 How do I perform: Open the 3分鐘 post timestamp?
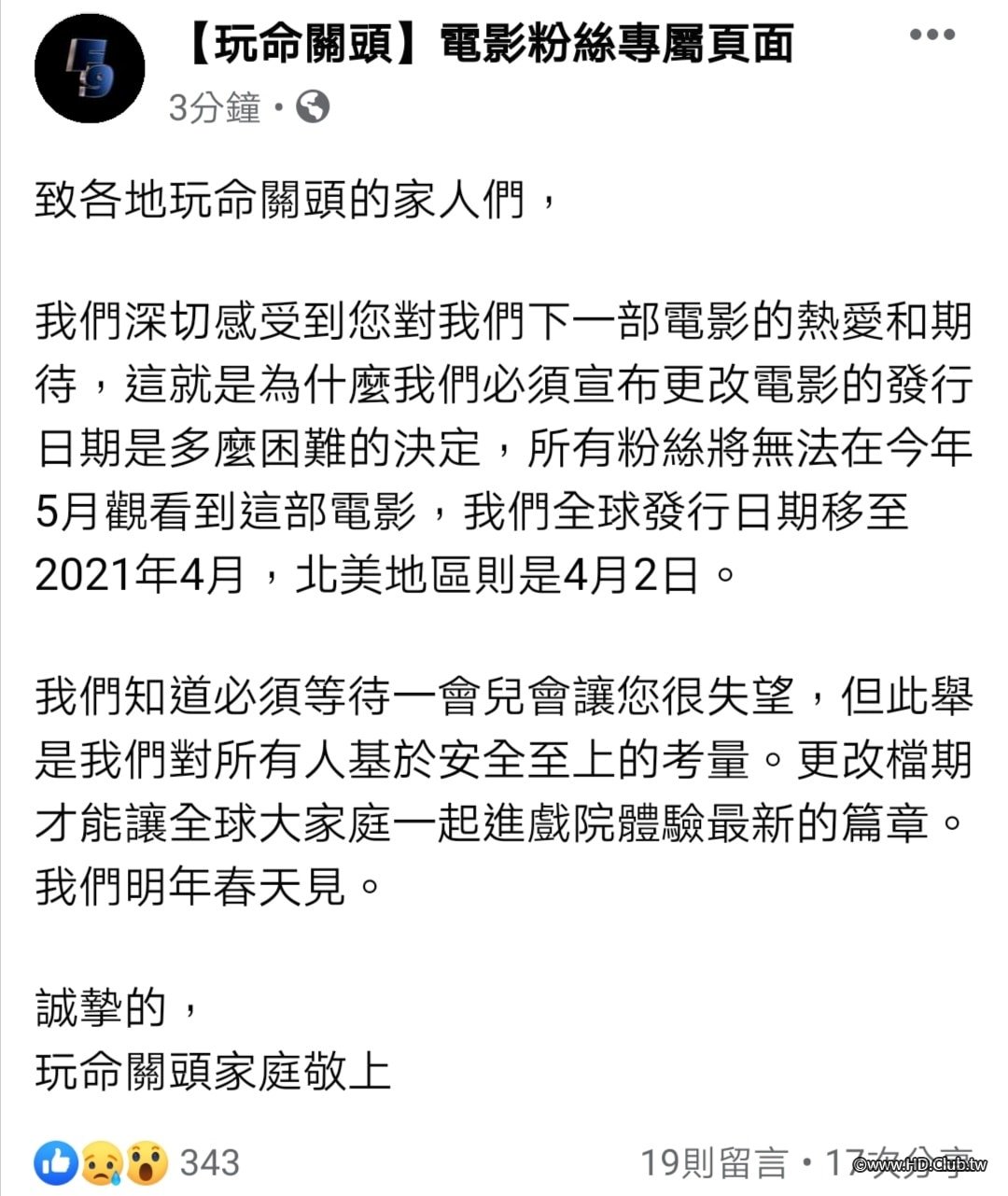[215, 108]
